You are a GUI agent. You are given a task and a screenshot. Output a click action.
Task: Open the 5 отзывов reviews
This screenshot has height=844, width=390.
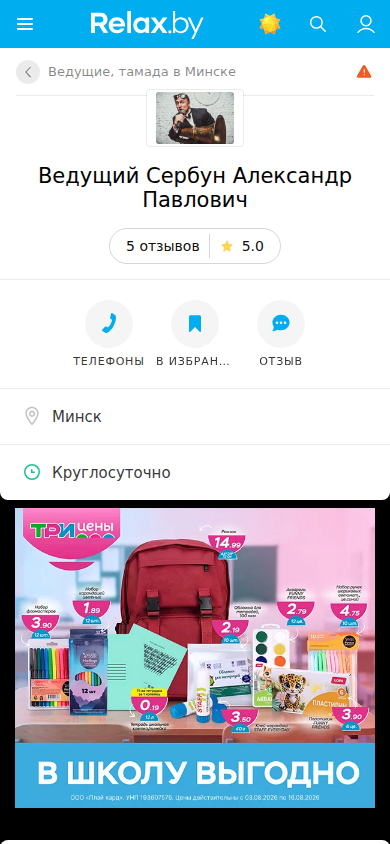[x=163, y=247]
